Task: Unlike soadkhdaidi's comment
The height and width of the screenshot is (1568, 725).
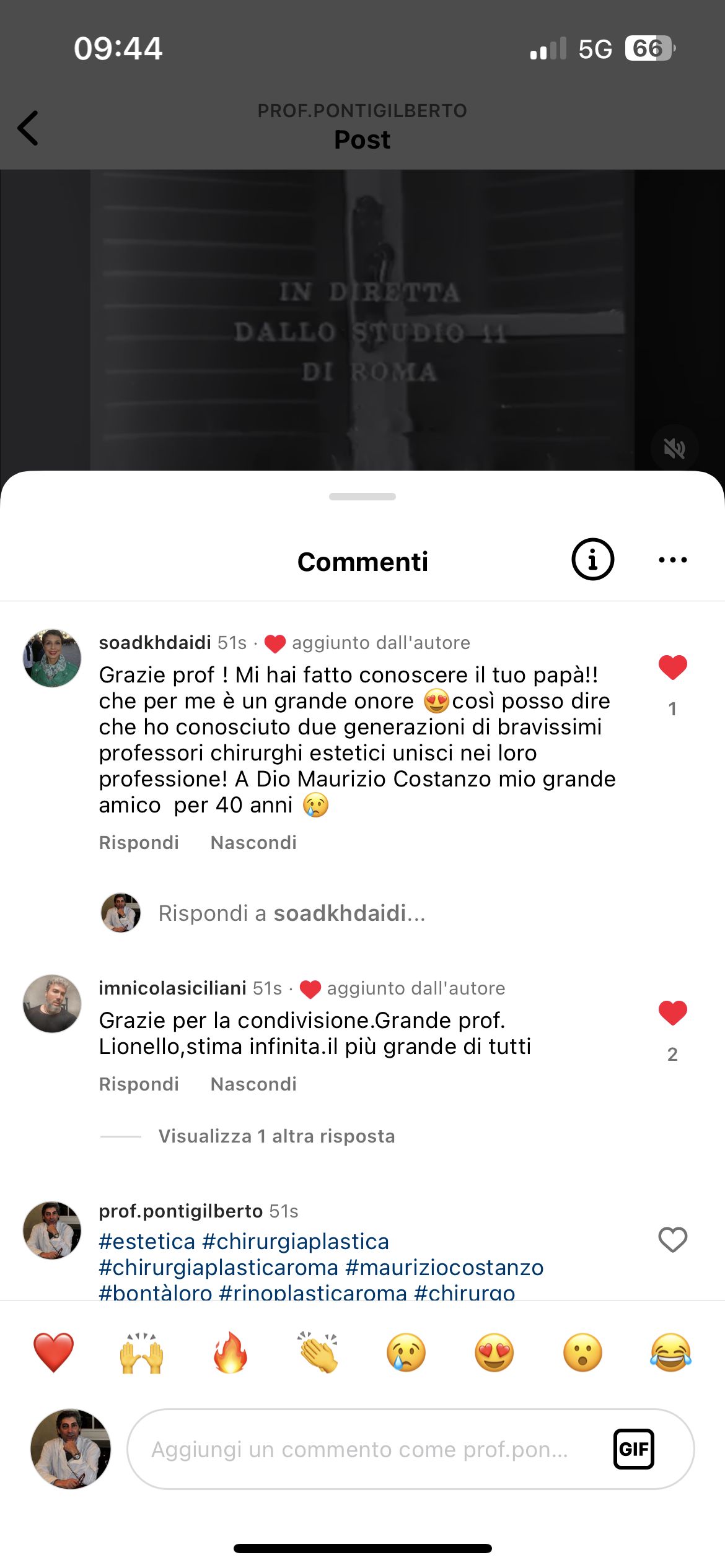Action: coord(672,668)
